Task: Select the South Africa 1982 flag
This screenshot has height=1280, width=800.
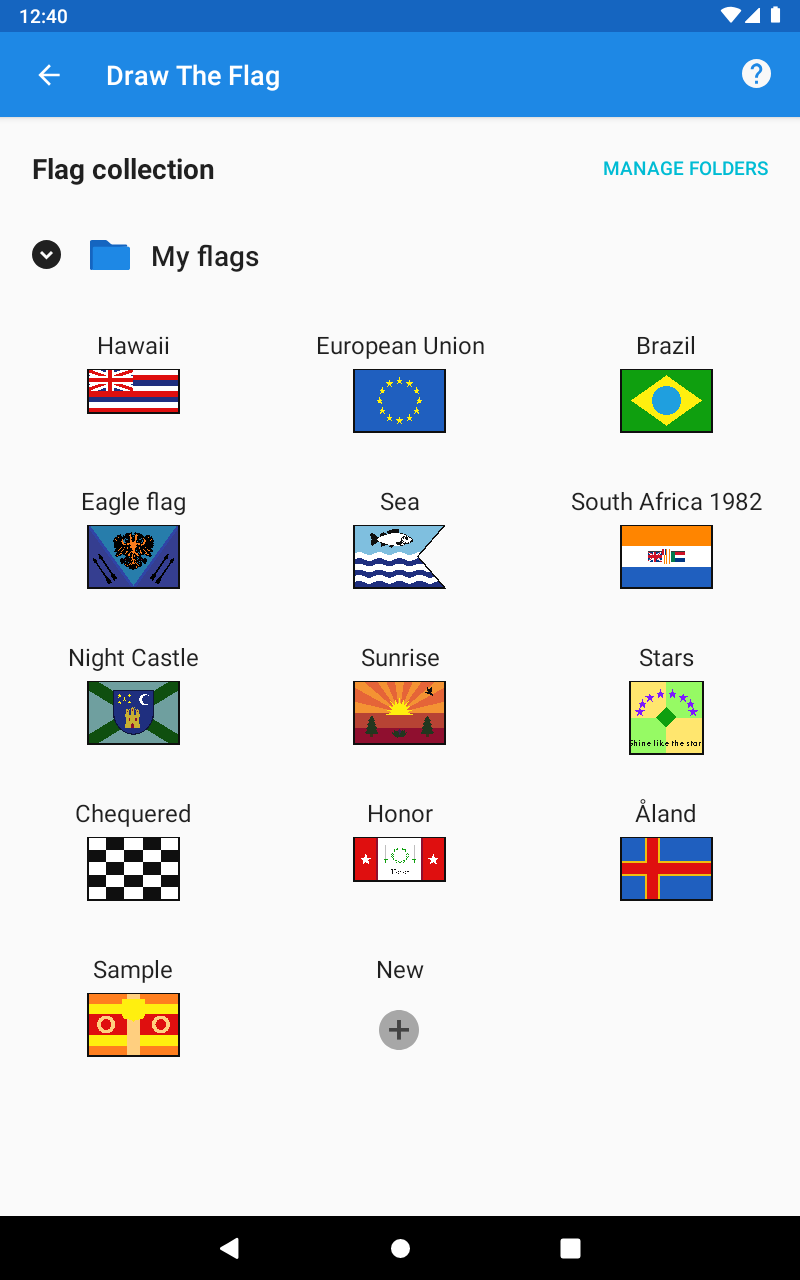Action: 666,557
